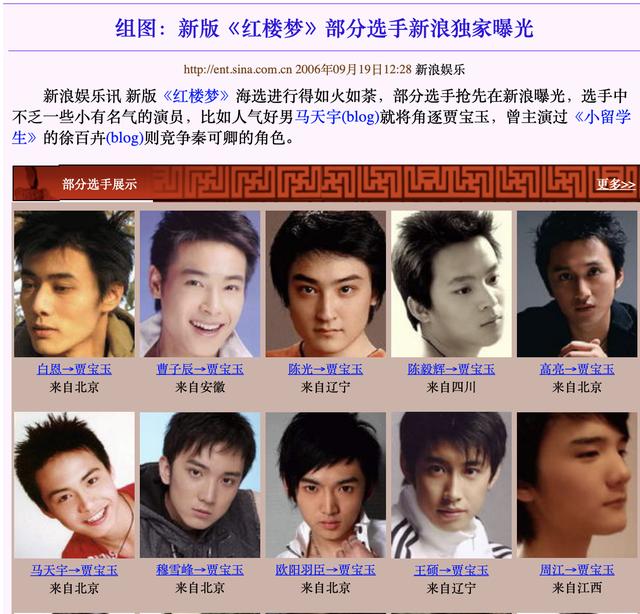This screenshot has width=640, height=614.
Task: View the photo tile above 王硕
Action: point(451,485)
